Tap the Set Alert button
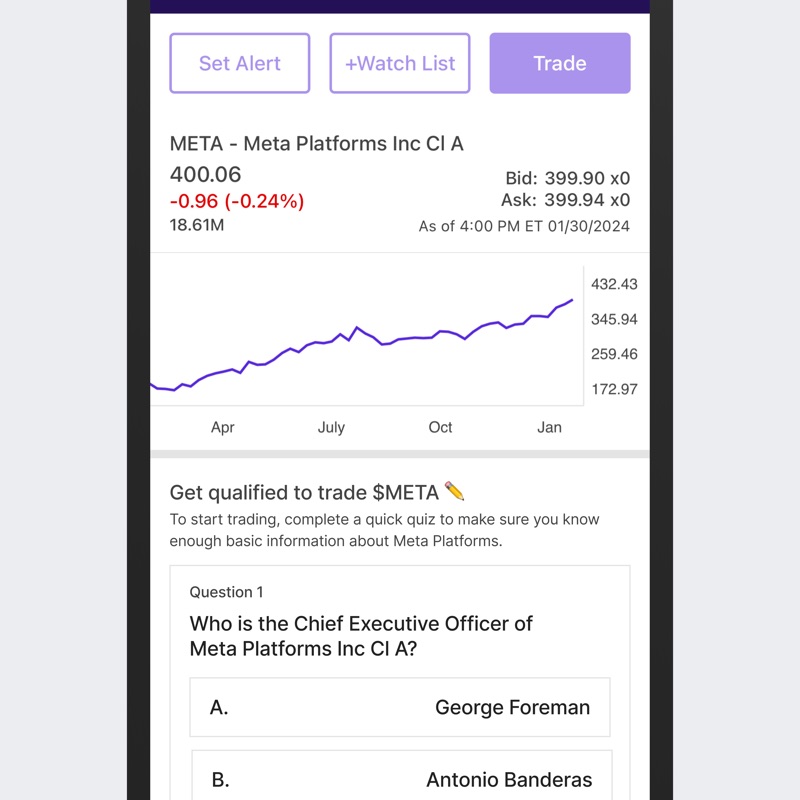Viewport: 800px width, 800px height. coord(239,63)
